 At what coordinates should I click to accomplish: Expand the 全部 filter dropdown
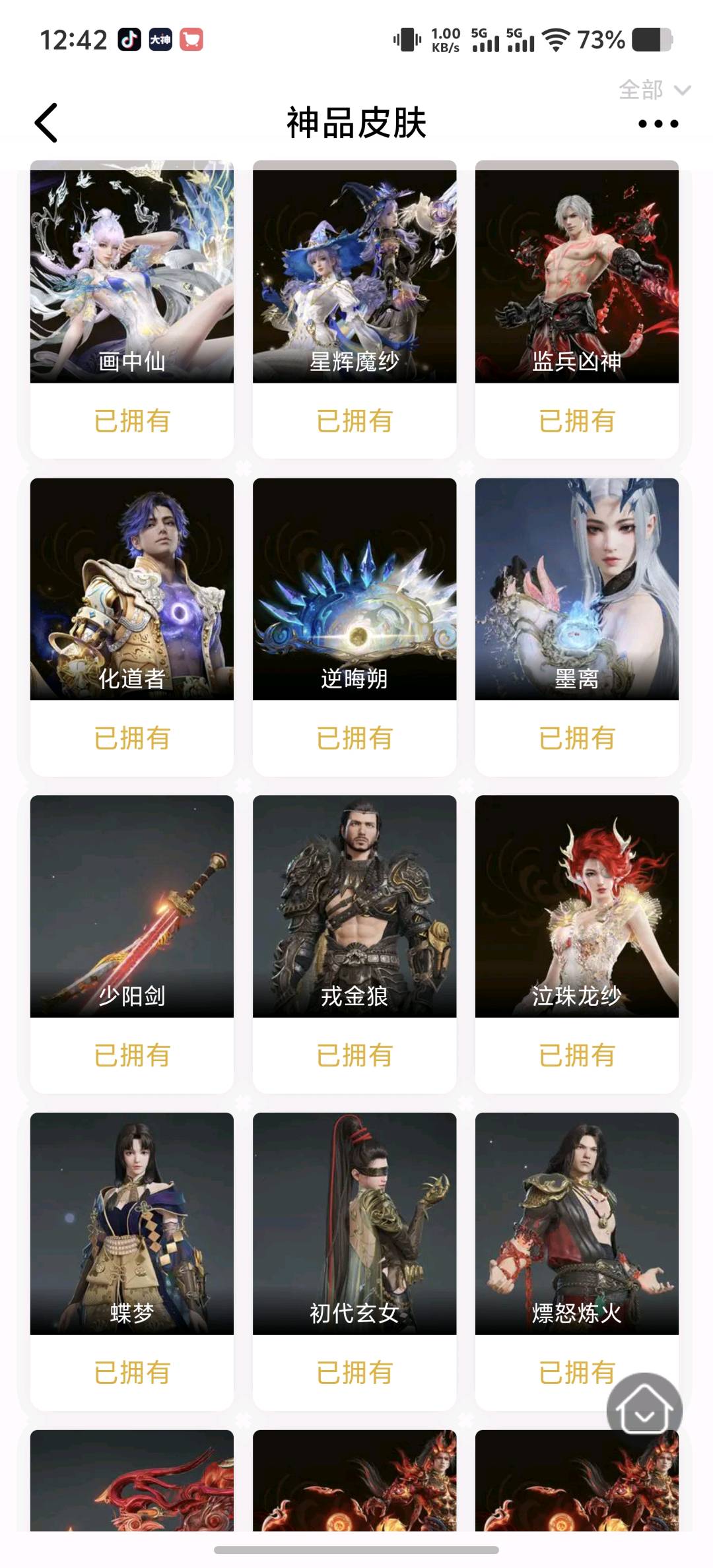[654, 90]
